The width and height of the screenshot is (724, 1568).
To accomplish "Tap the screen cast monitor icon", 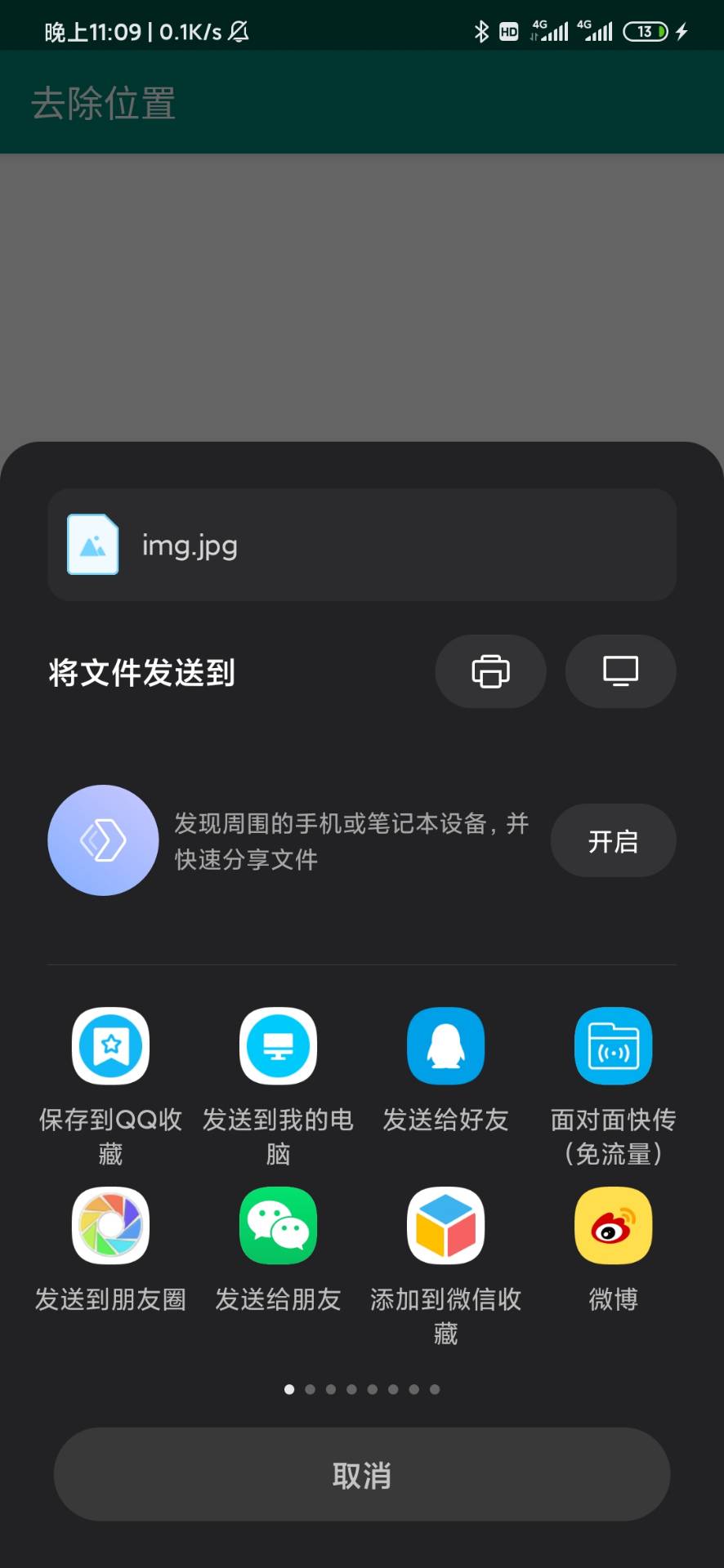I will pyautogui.click(x=620, y=671).
